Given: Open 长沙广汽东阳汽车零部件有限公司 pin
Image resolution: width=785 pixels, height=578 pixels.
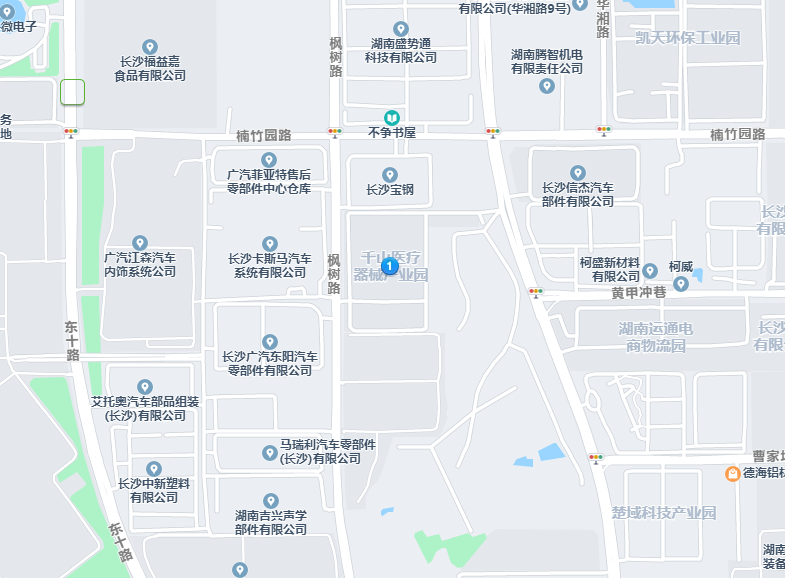Looking at the screenshot, I should pyautogui.click(x=269, y=342).
